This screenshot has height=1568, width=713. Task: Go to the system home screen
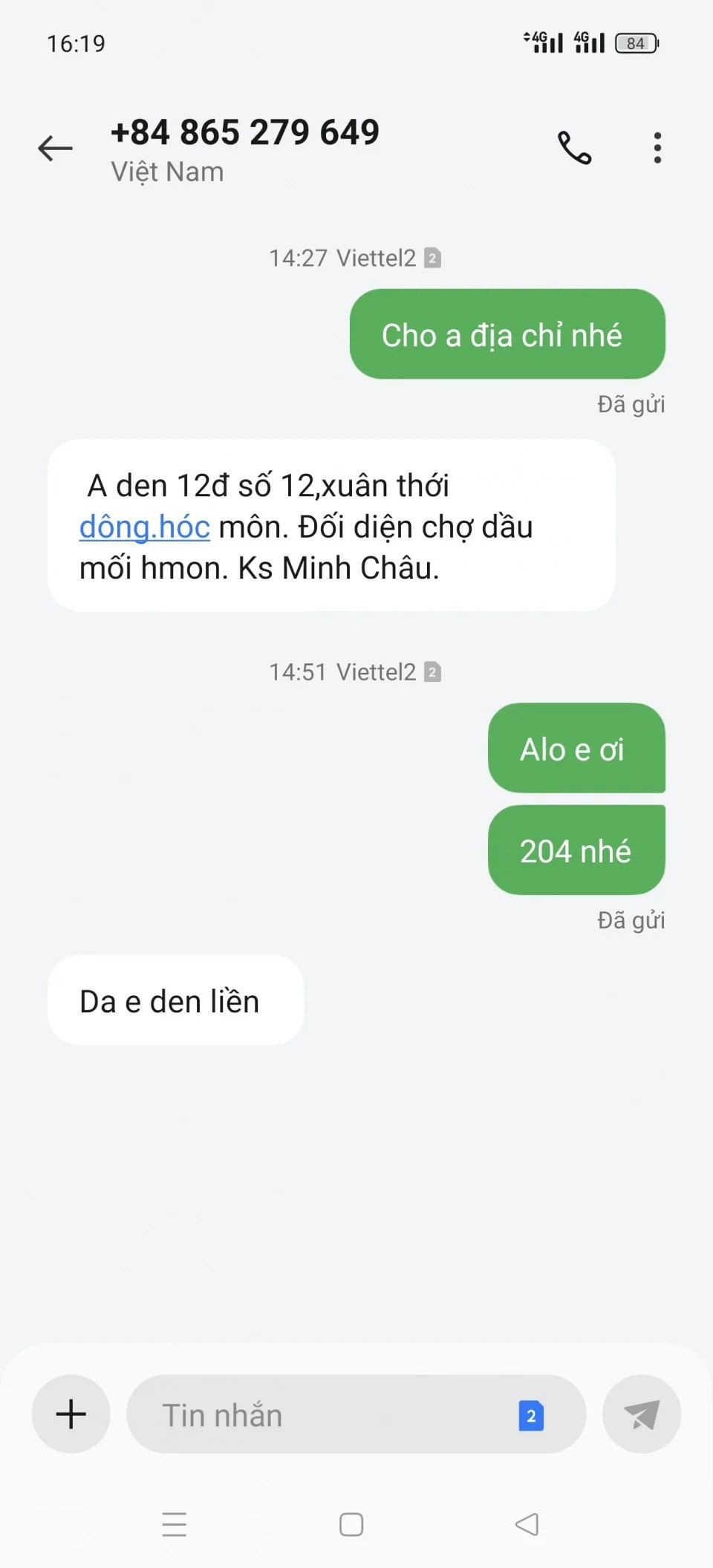(x=351, y=1524)
